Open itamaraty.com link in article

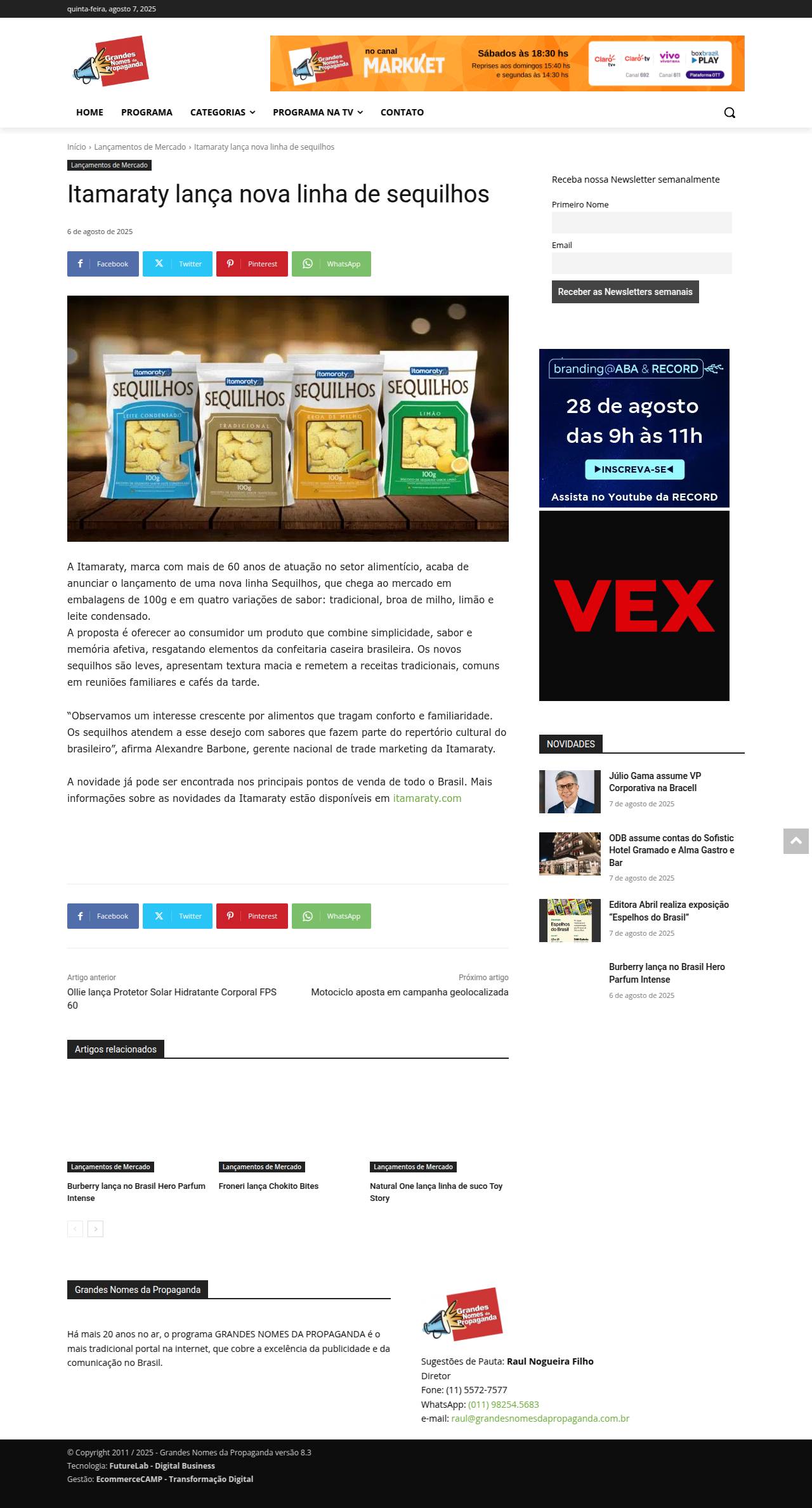(427, 798)
